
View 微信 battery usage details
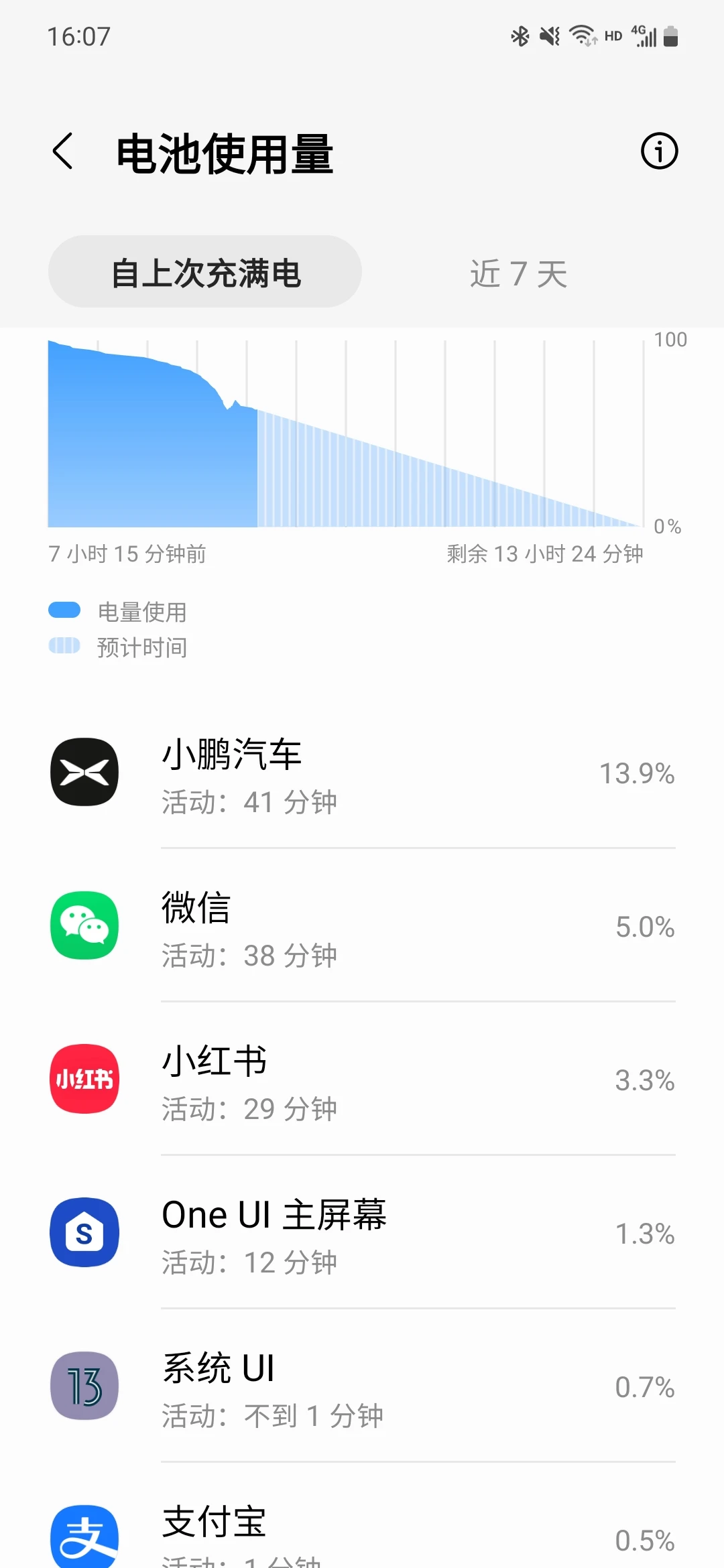pos(362,926)
